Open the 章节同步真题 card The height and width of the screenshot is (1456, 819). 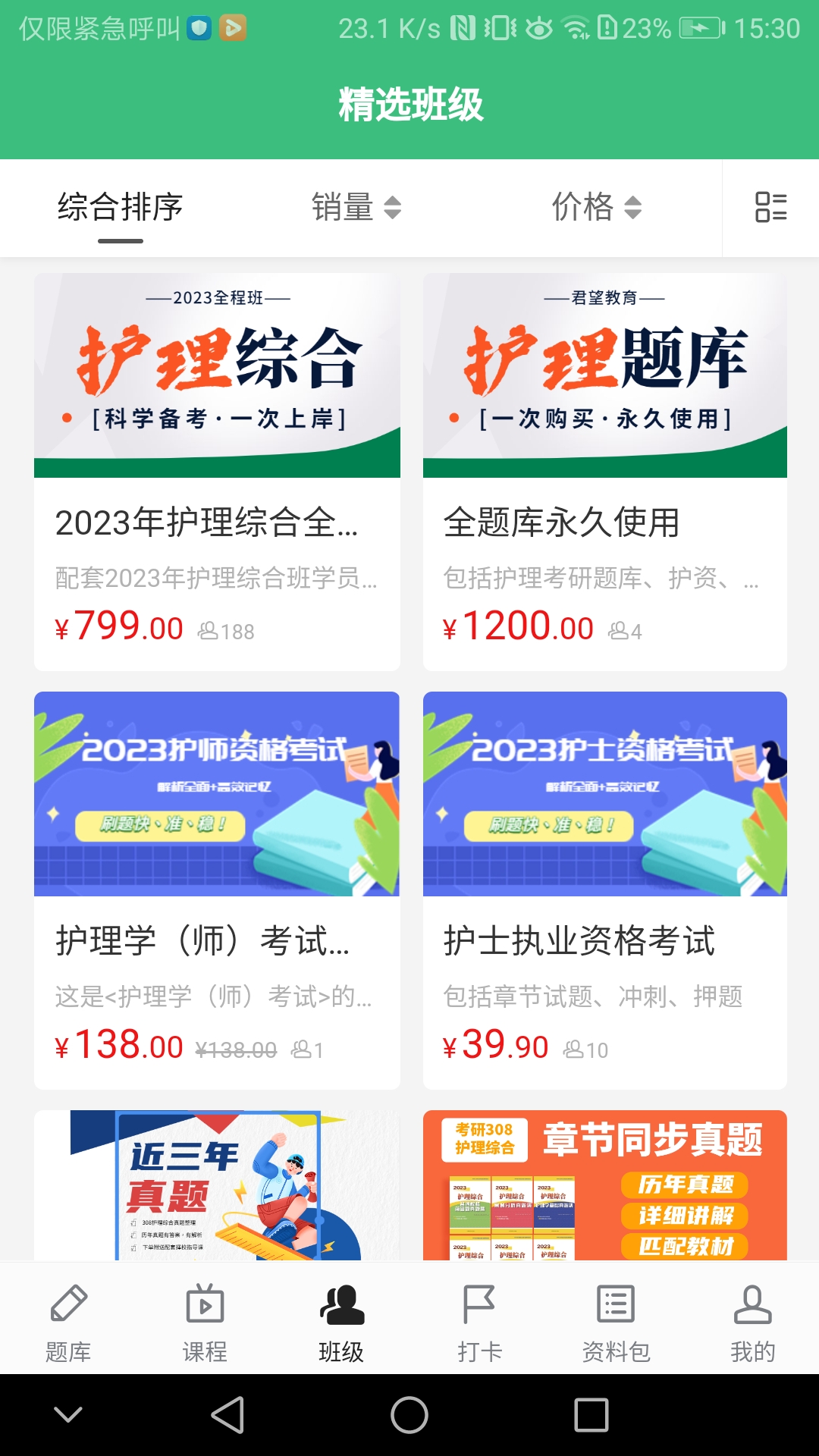pos(605,1185)
